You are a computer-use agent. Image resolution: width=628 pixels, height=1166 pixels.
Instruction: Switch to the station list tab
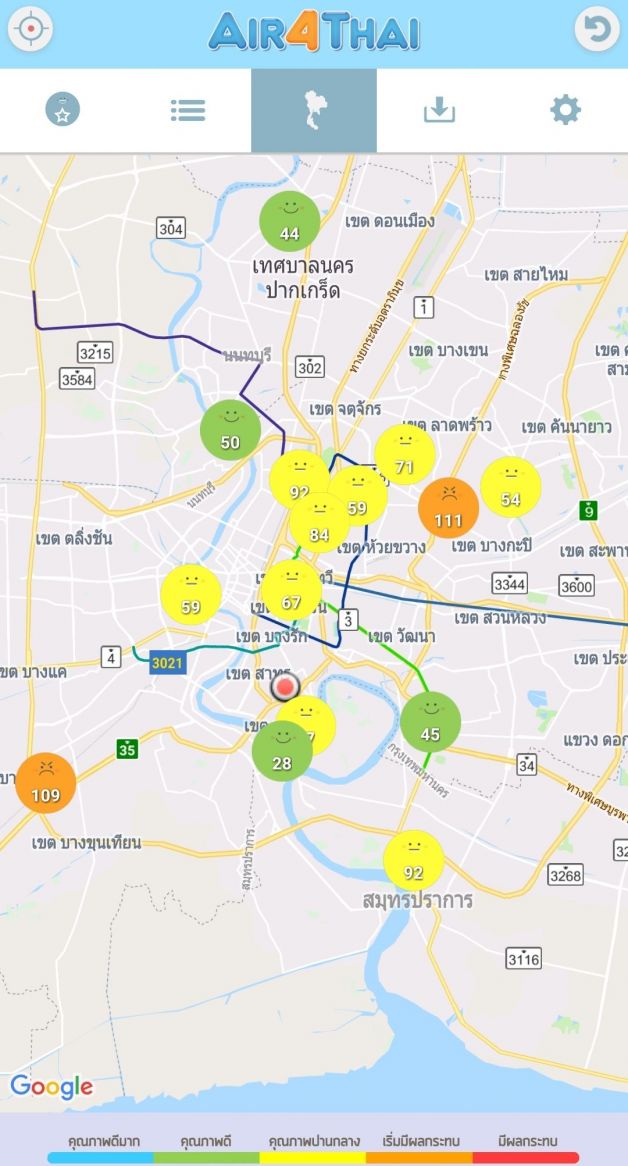(x=188, y=110)
